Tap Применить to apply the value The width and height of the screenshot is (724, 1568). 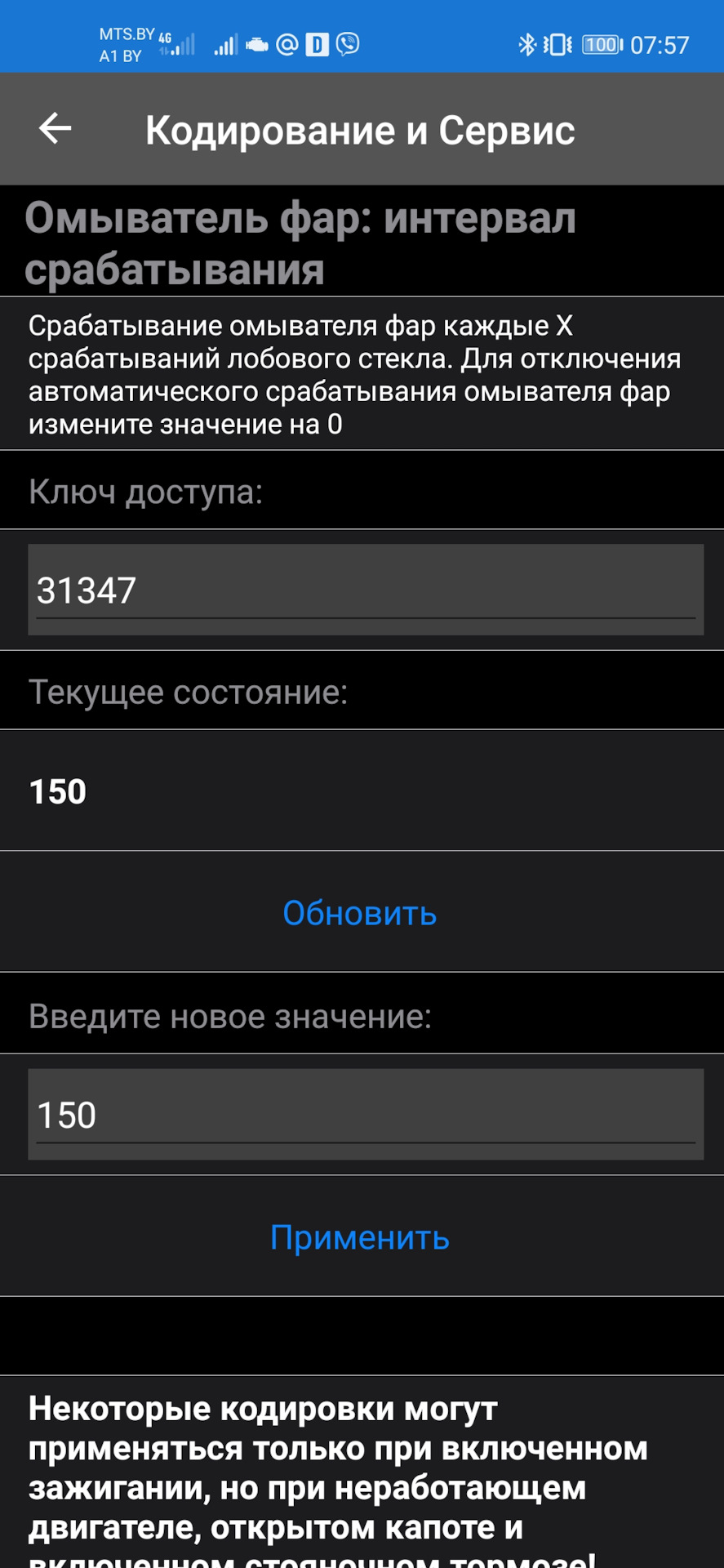pos(360,1237)
